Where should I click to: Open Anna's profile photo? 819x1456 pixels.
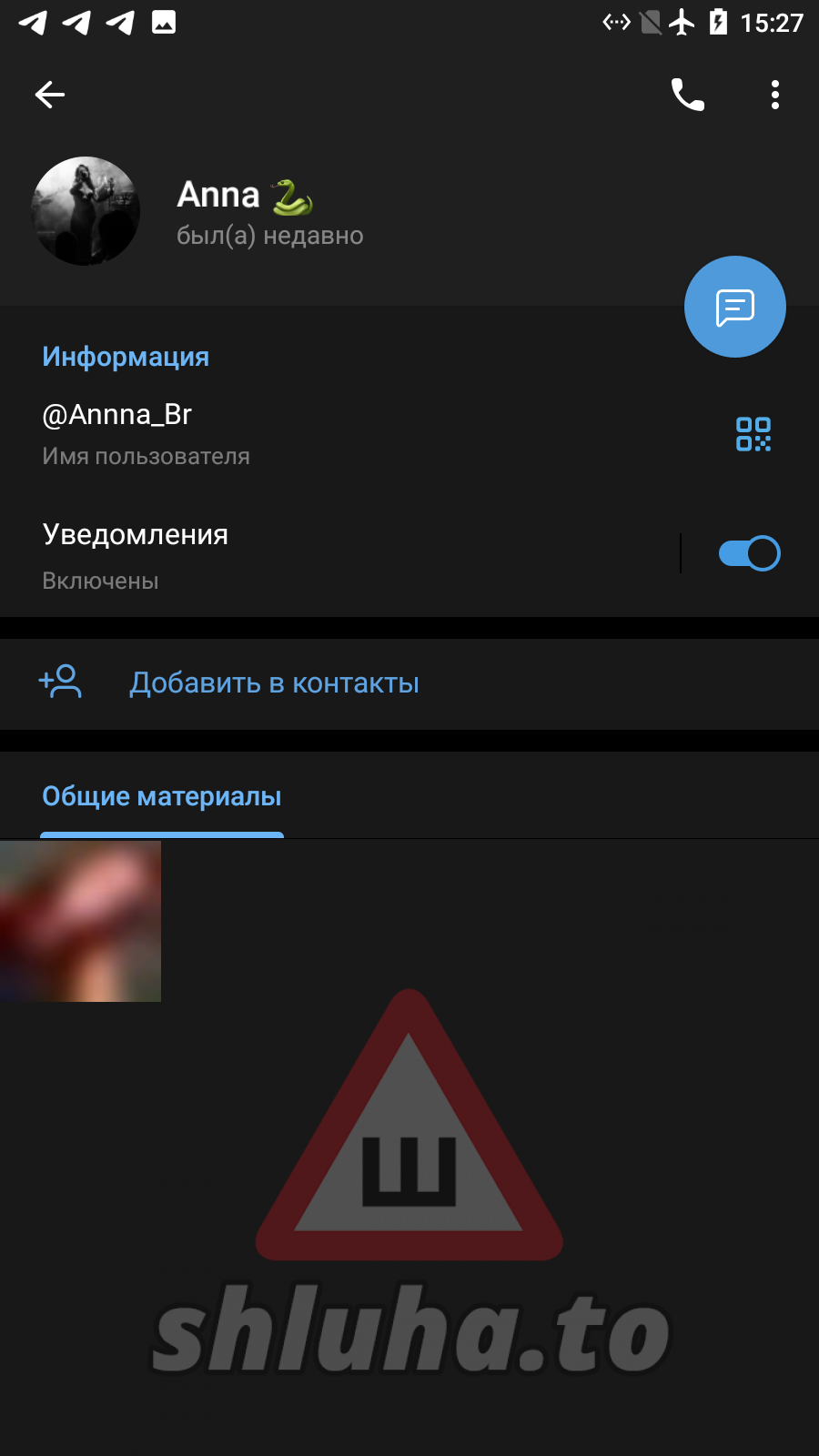click(86, 211)
